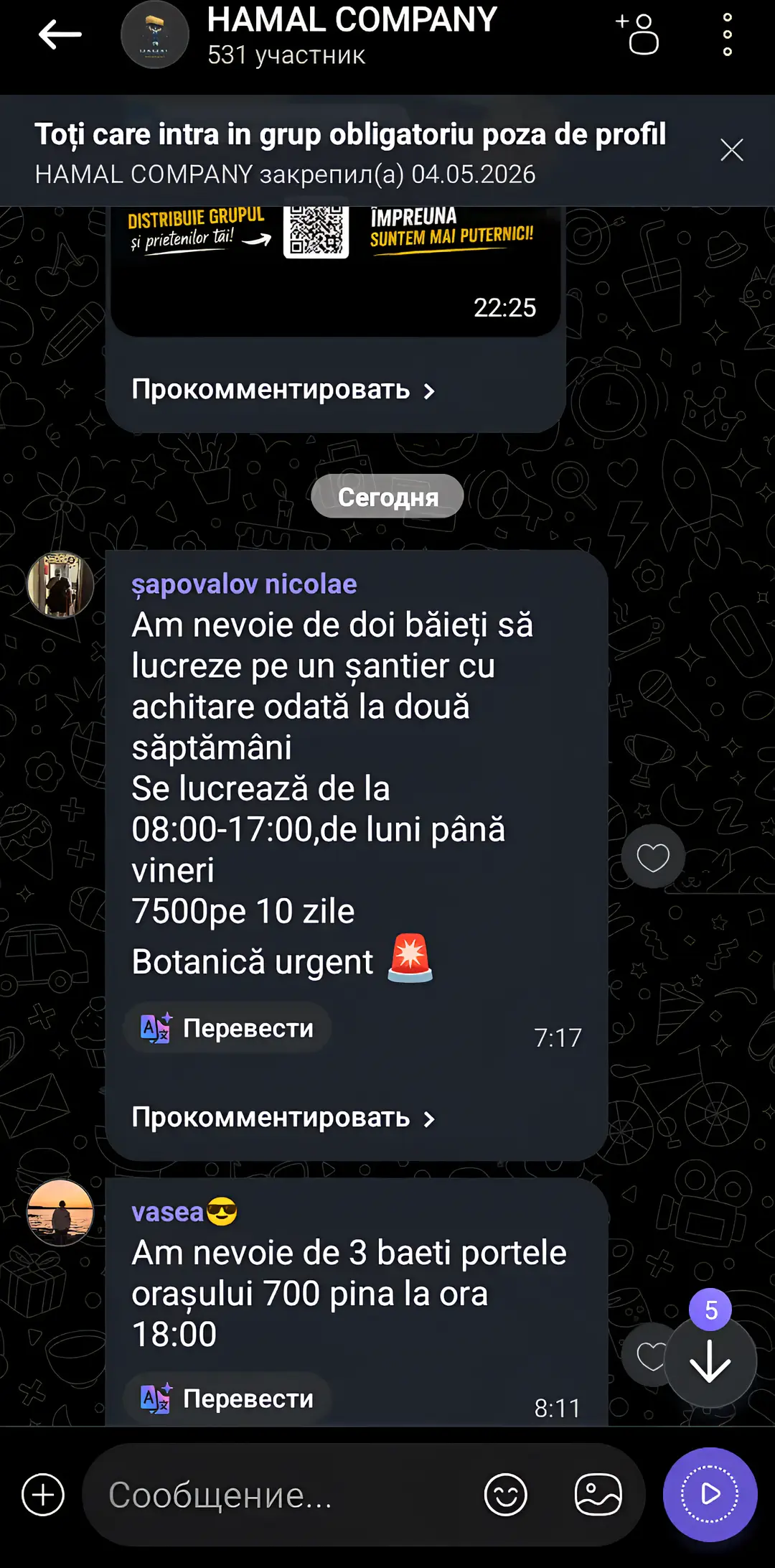Jump down to the 5 unread messages
This screenshot has height=1568, width=775.
(x=710, y=1361)
